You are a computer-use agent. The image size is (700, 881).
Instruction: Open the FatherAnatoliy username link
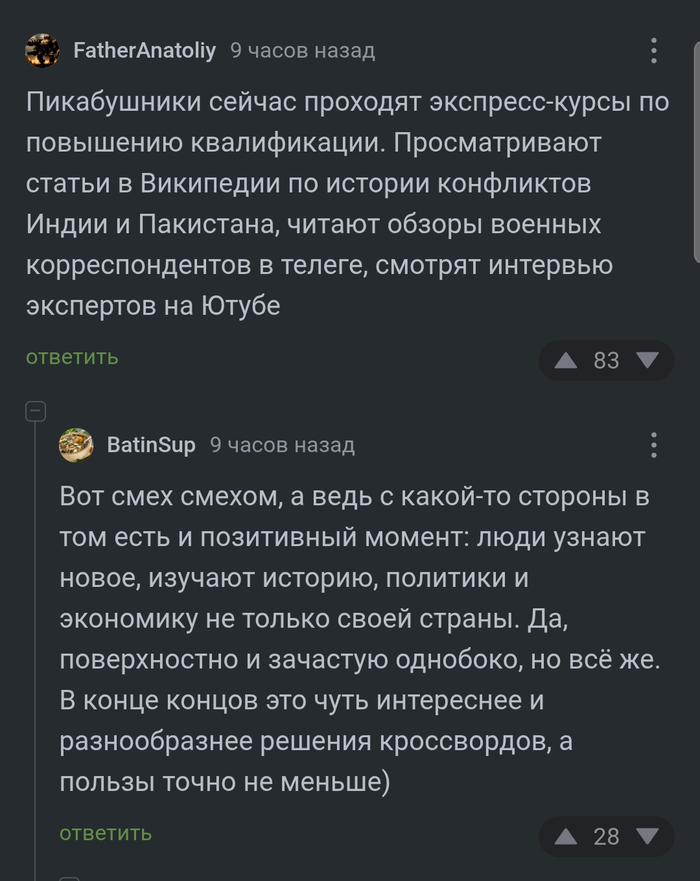point(144,51)
